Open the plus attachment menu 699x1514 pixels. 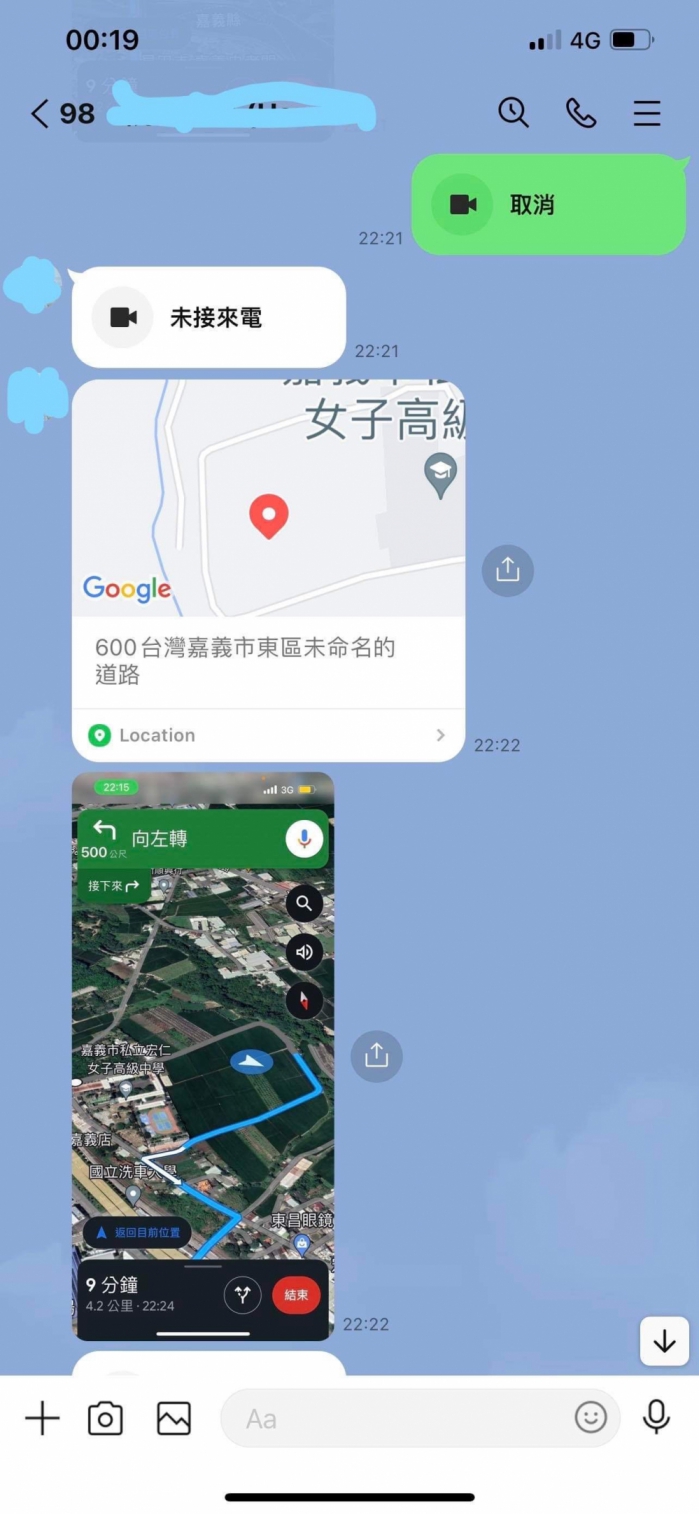[42, 1418]
